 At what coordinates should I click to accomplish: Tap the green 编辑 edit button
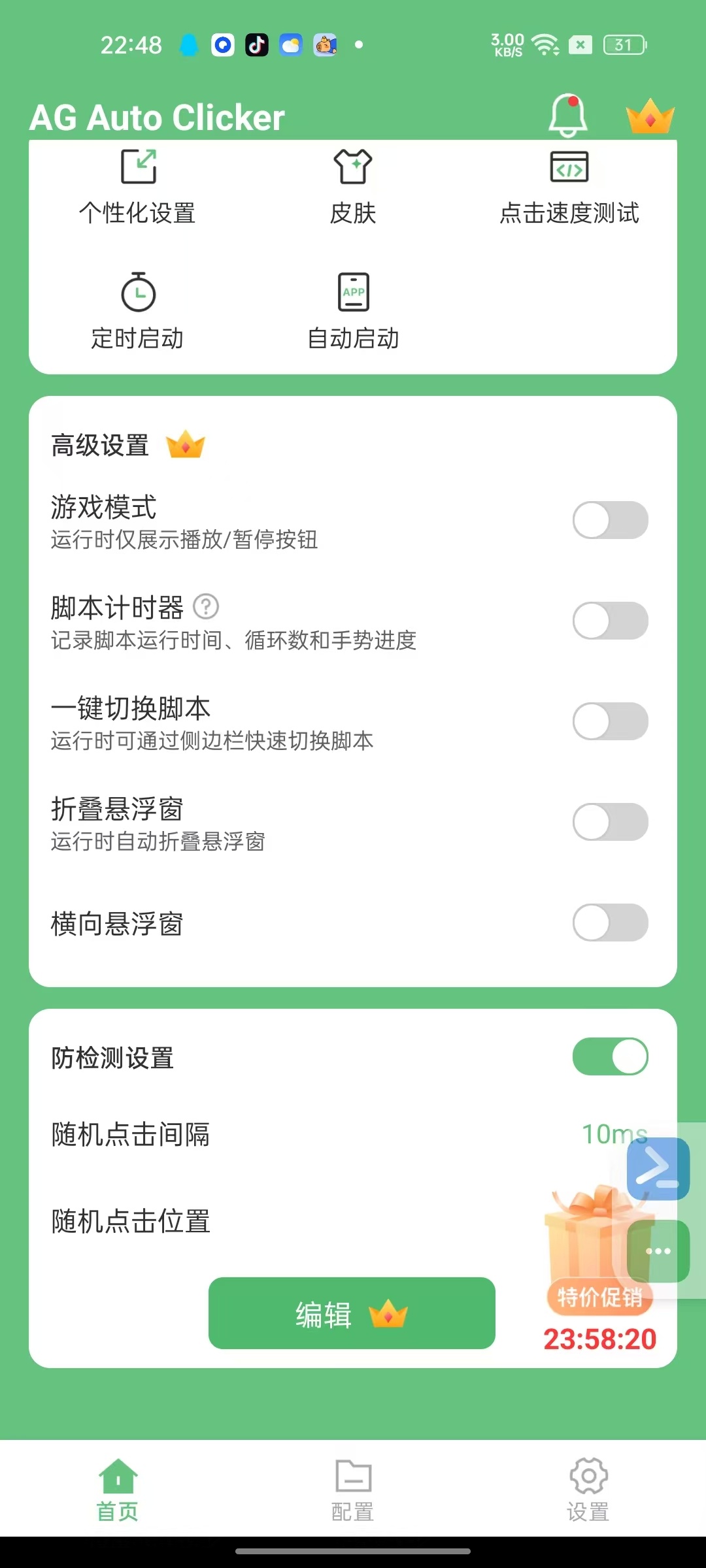click(x=352, y=1313)
